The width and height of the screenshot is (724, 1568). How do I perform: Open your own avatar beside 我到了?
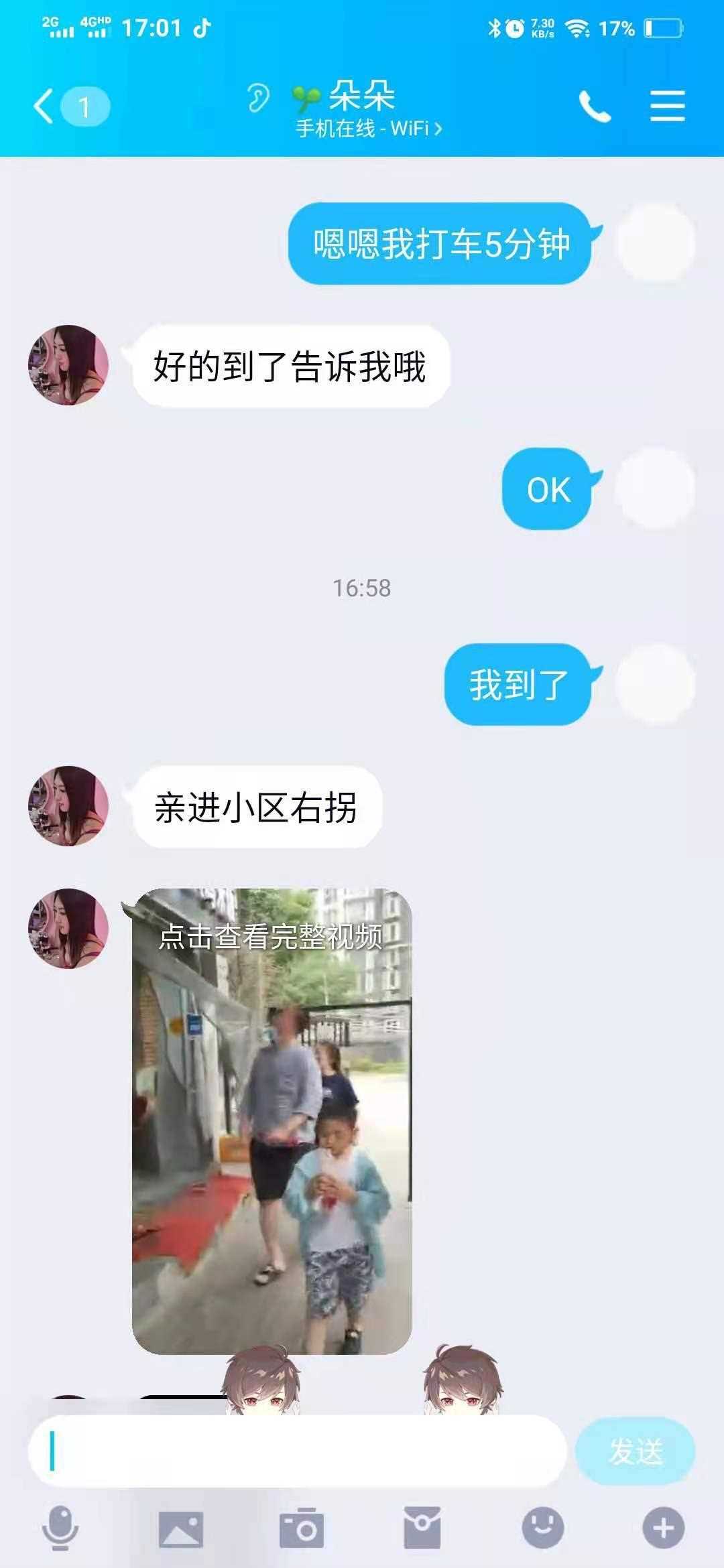point(655,683)
